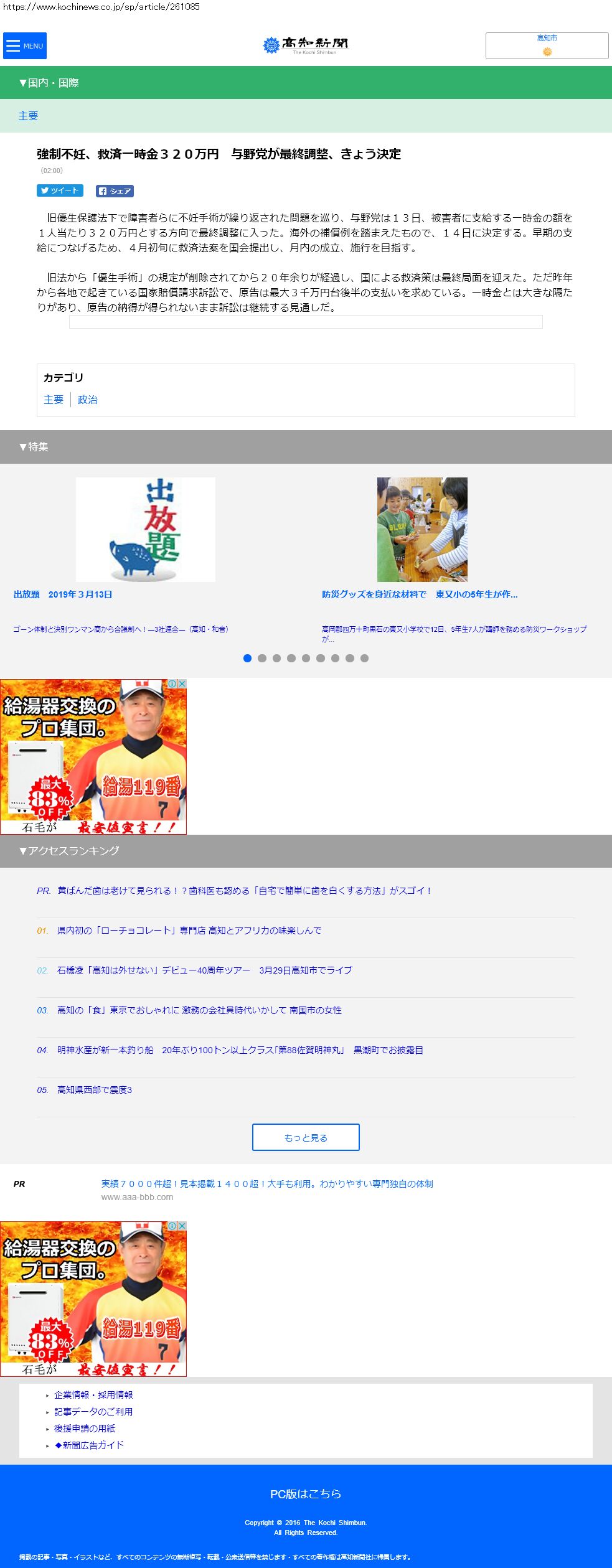
Task: Open ranking 04 明神水産 article
Action: pyautogui.click(x=240, y=1049)
